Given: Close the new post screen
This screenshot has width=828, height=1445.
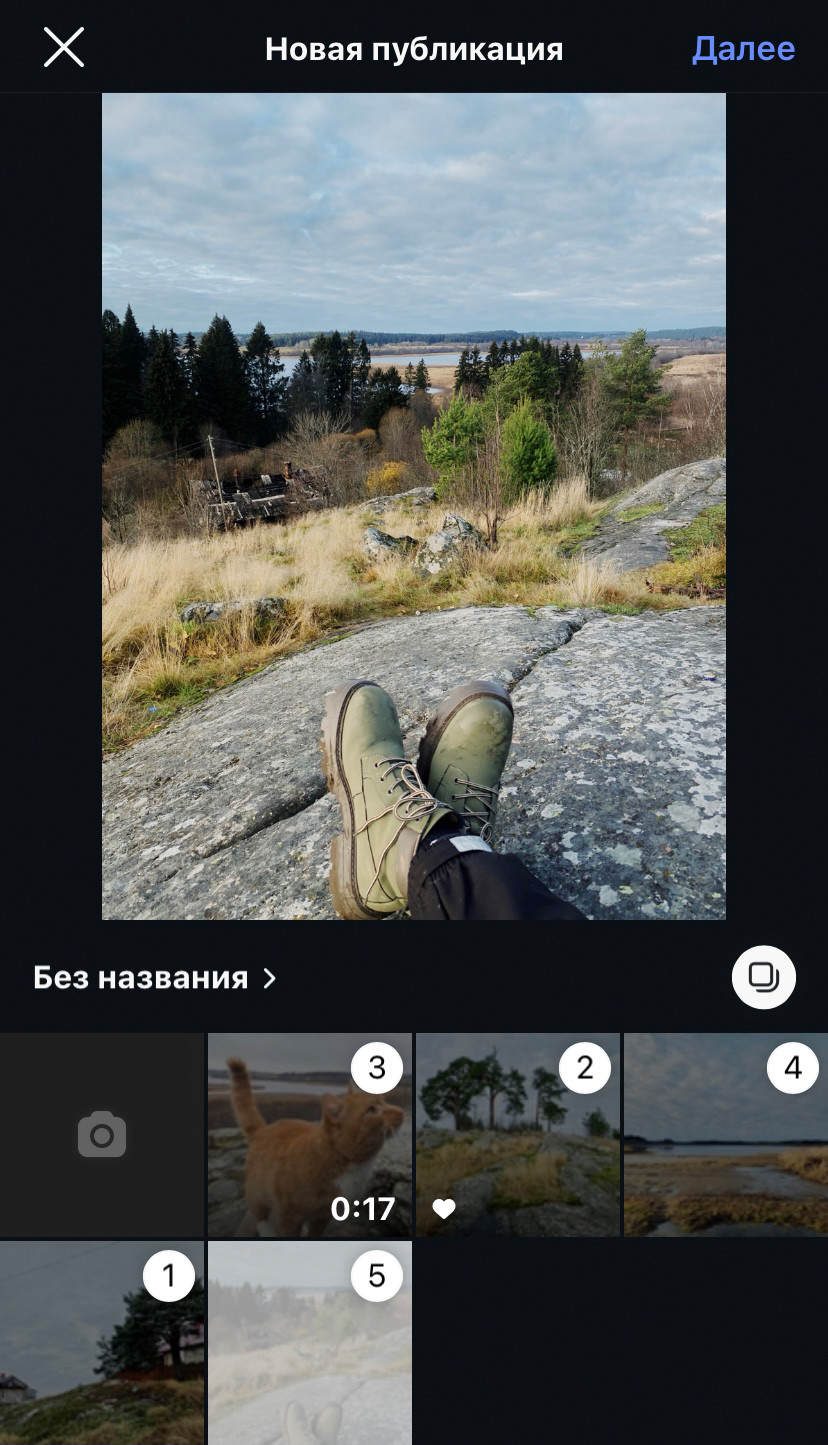Looking at the screenshot, I should (x=64, y=48).
